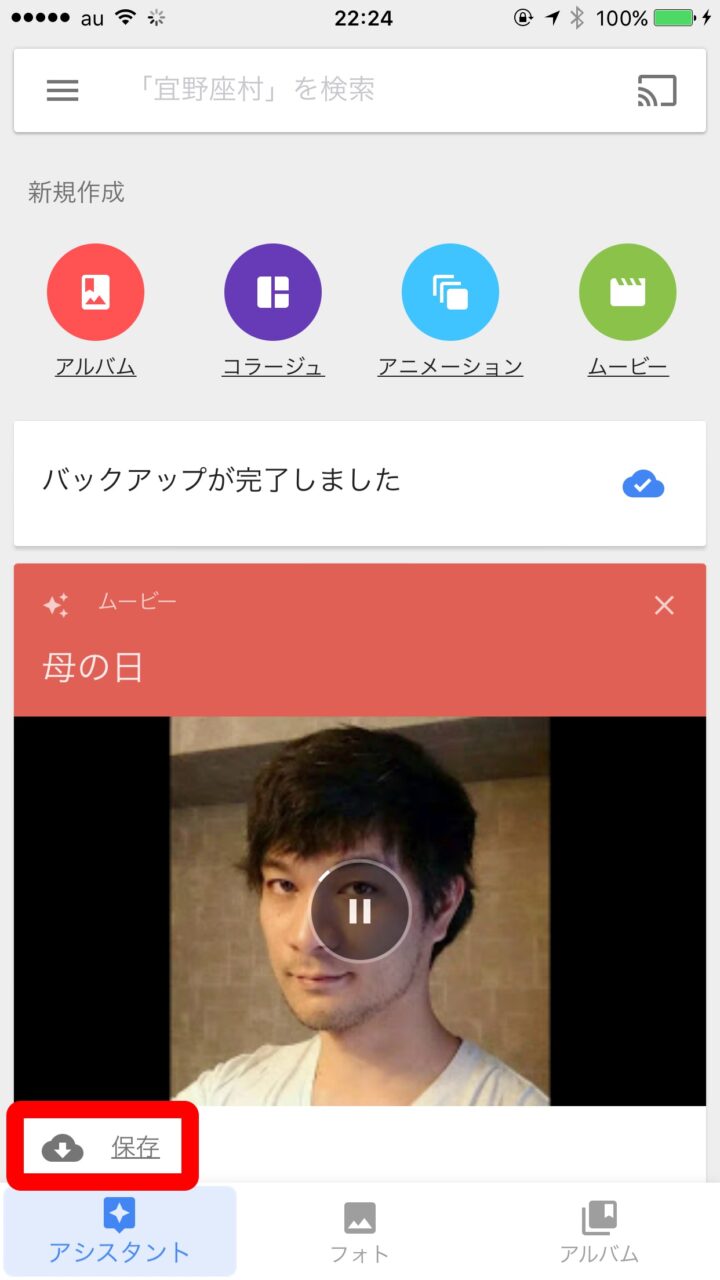
Task: Open the cast screen icon
Action: pyautogui.click(x=657, y=91)
